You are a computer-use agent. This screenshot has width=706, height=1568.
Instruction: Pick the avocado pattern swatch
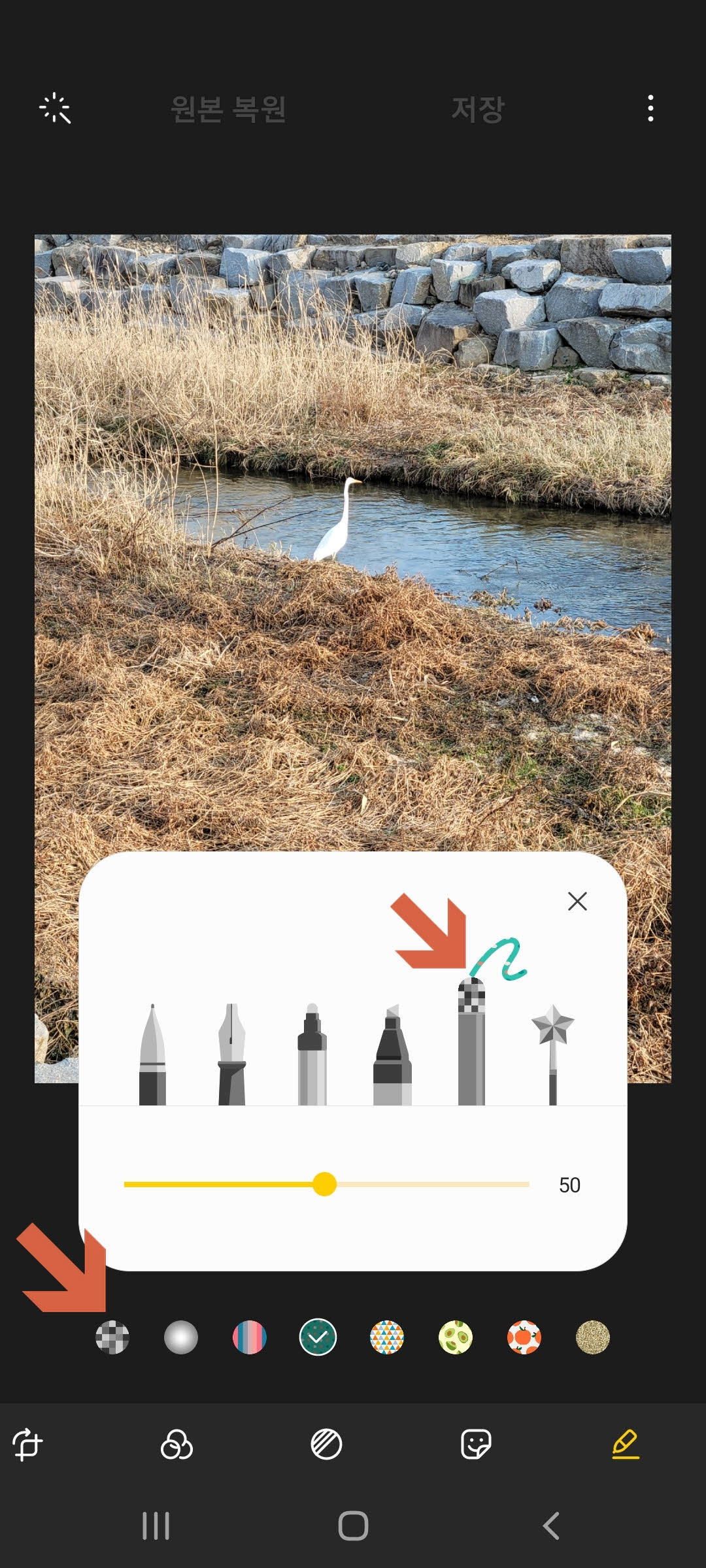456,1337
